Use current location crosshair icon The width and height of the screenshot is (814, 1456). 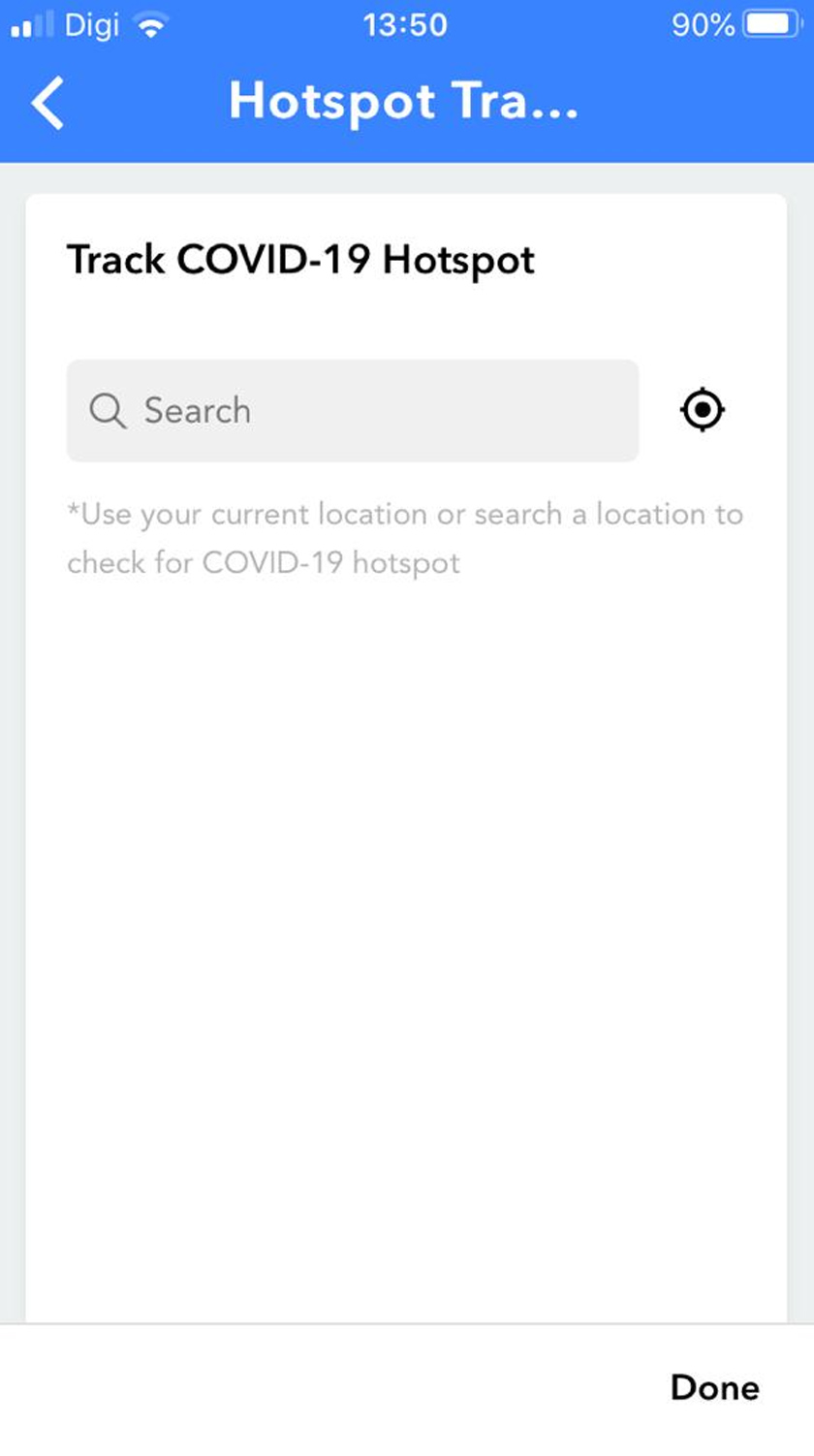[x=703, y=409]
